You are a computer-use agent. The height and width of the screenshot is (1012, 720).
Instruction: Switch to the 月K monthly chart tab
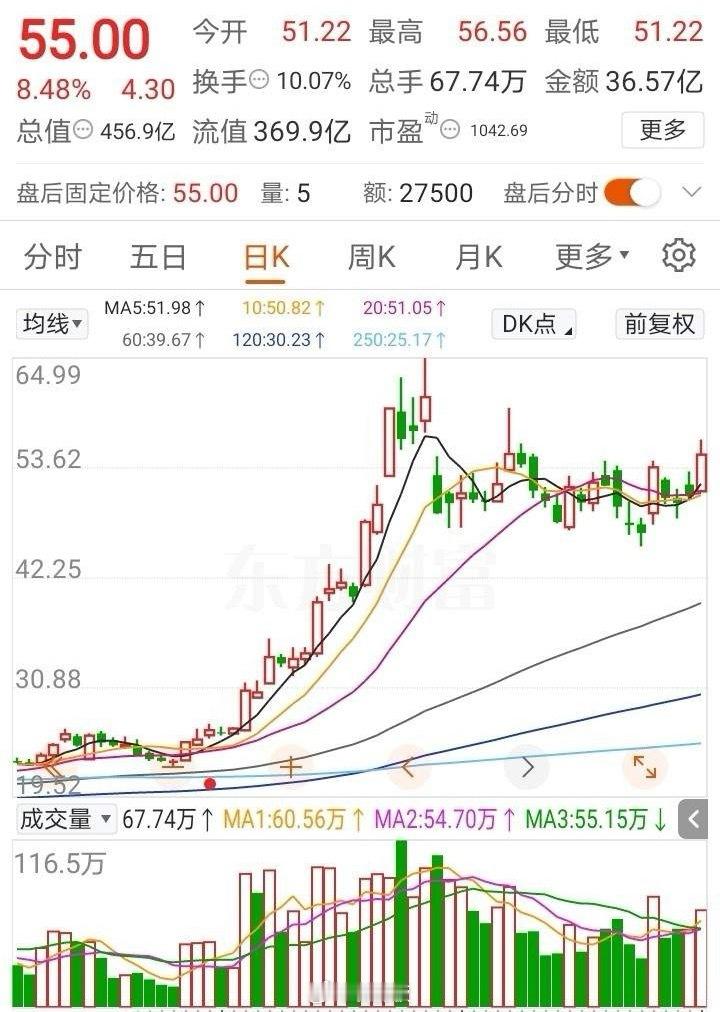pyautogui.click(x=477, y=257)
